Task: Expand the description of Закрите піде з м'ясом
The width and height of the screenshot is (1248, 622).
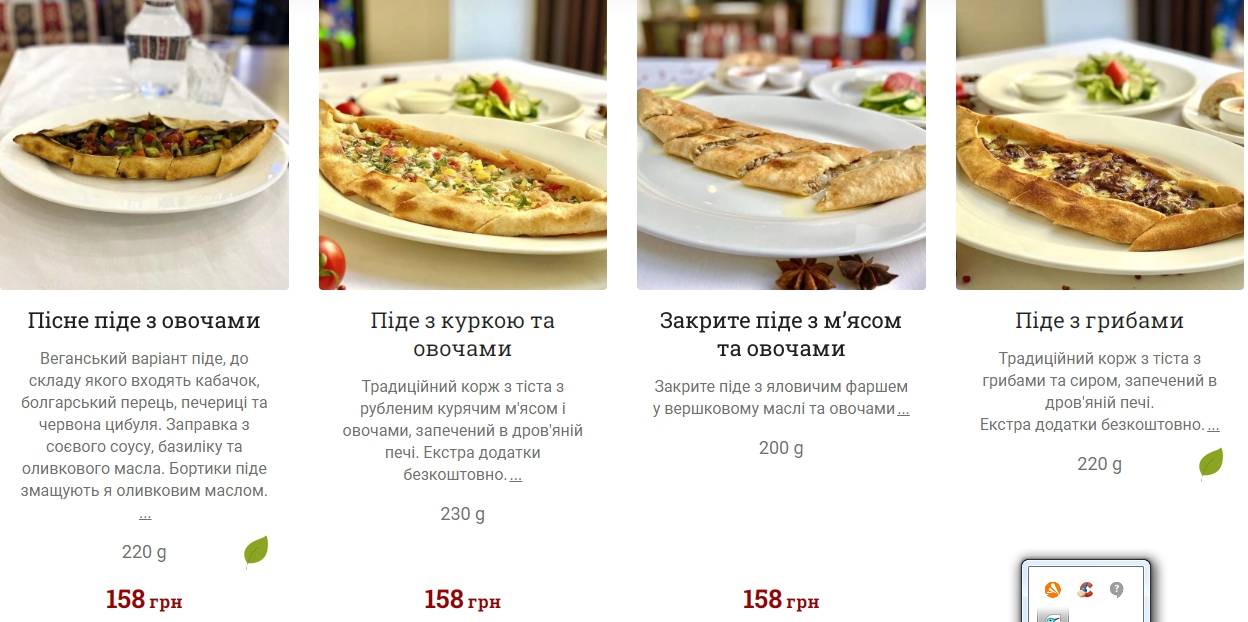Action: coord(903,409)
